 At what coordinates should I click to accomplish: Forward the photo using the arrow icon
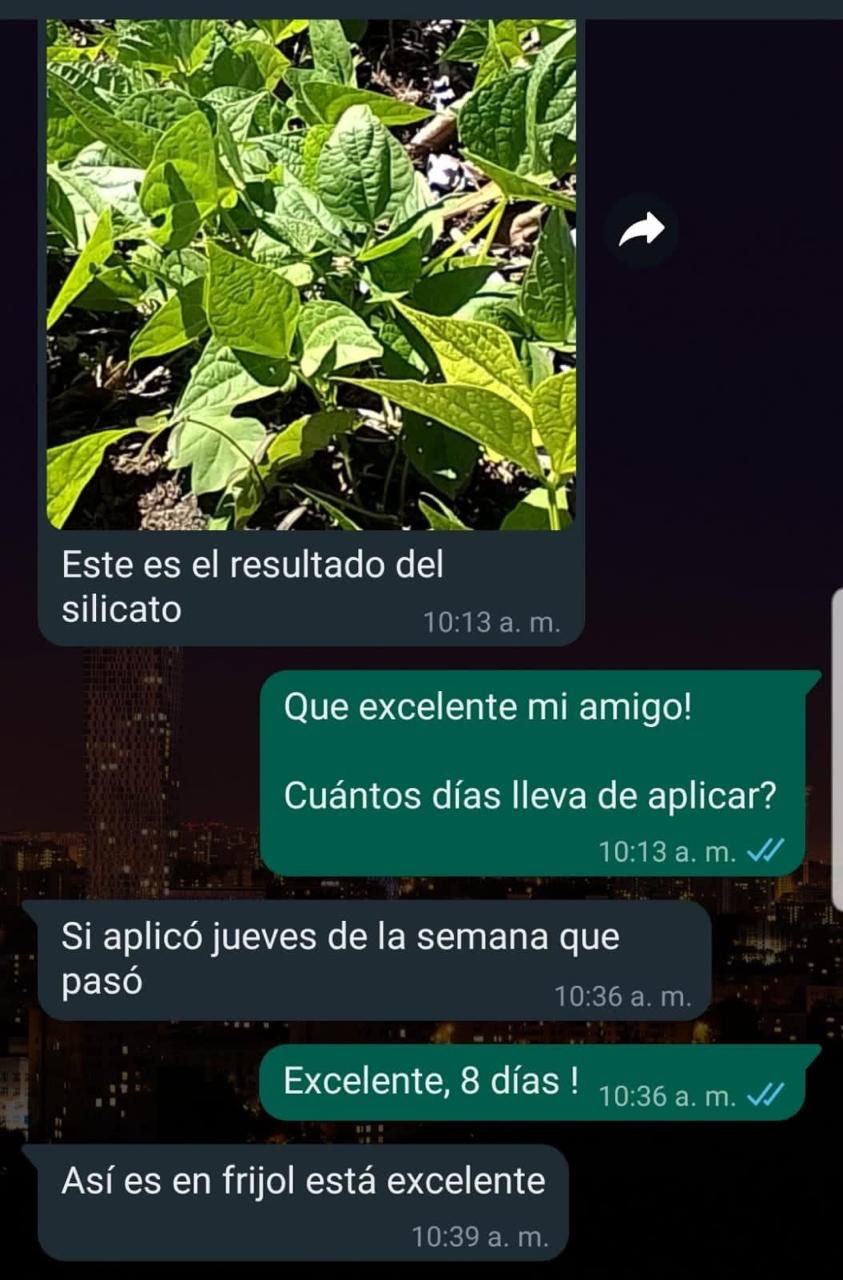pos(641,232)
